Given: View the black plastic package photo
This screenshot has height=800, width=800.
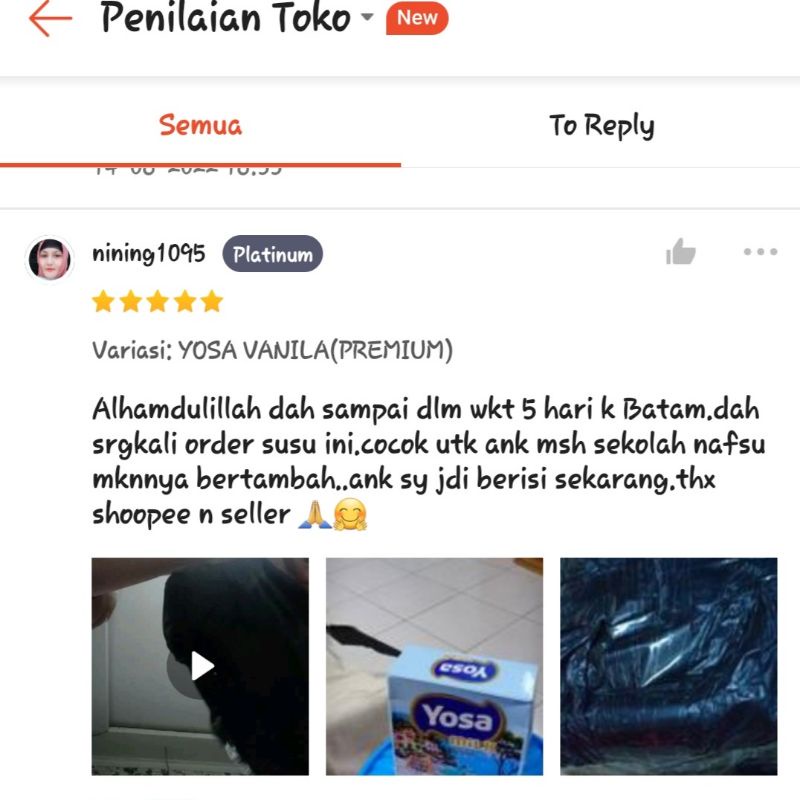Looking at the screenshot, I should click(x=668, y=666).
